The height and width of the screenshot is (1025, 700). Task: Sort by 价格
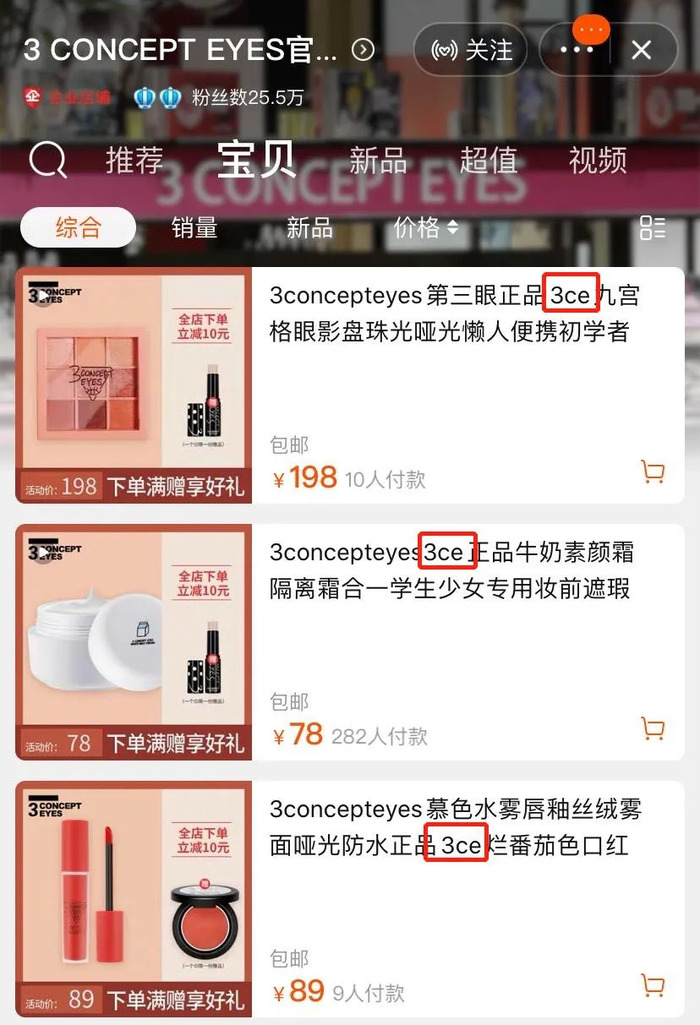[426, 228]
